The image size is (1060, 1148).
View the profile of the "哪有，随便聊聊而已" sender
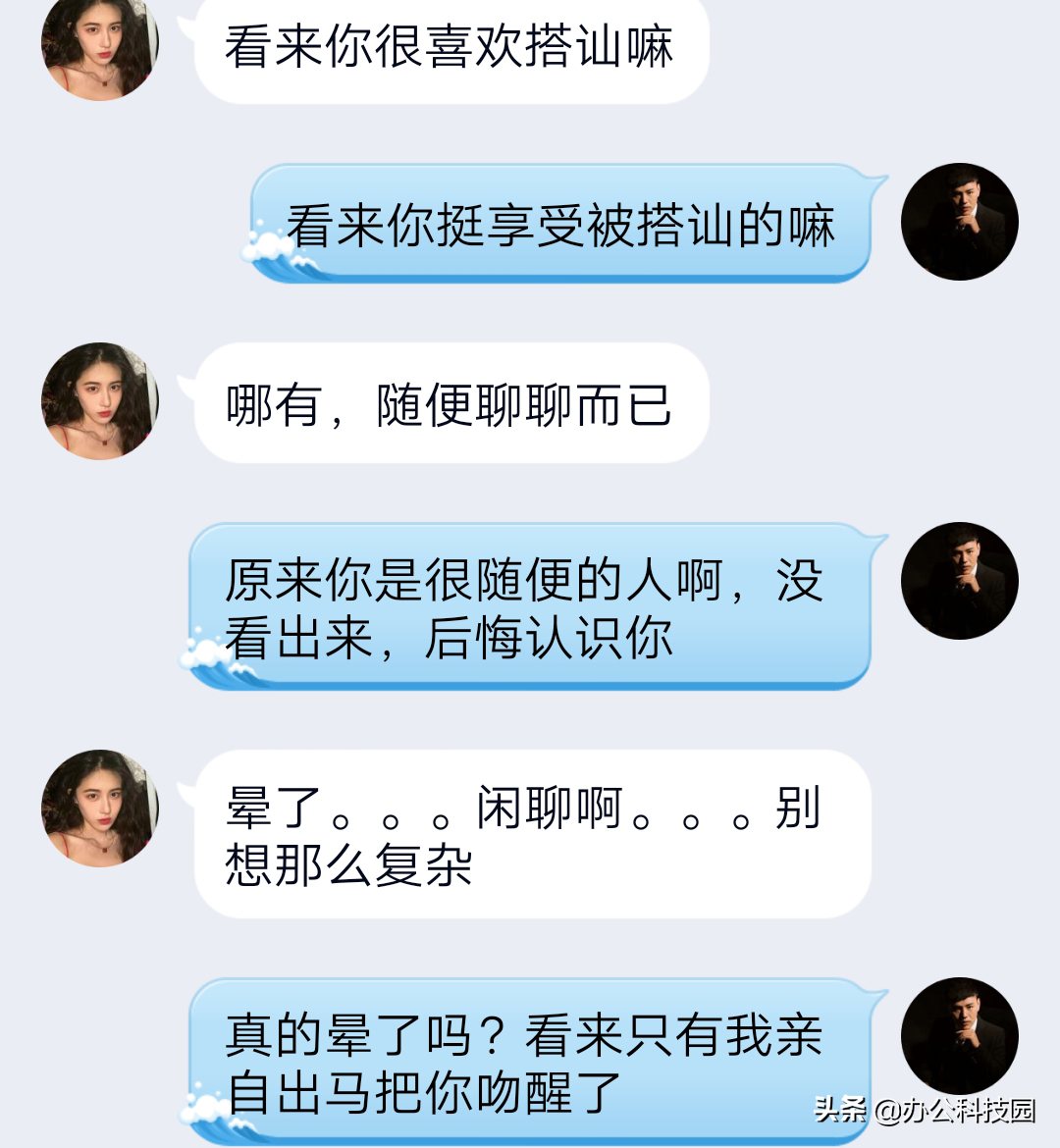(x=99, y=400)
